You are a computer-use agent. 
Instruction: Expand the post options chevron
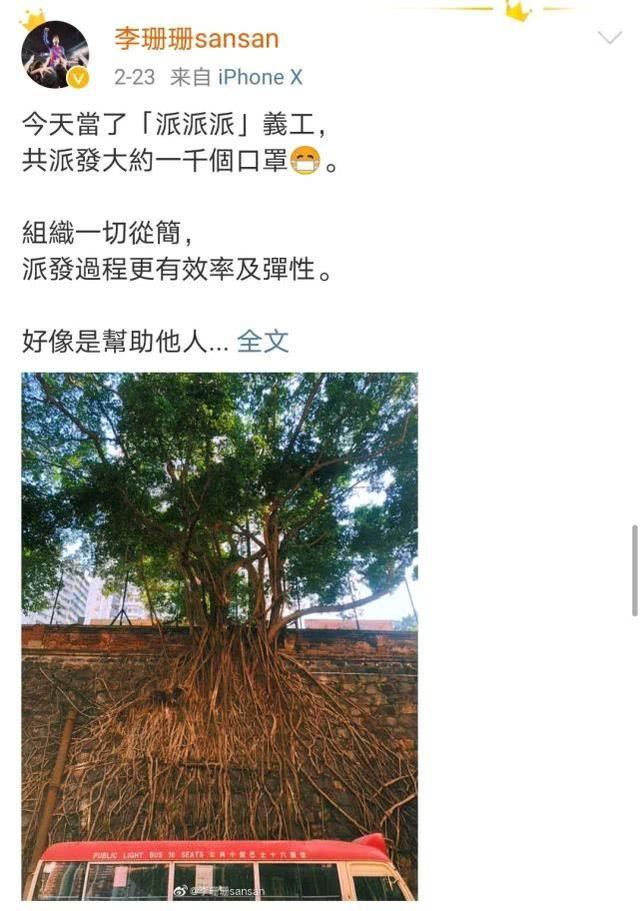click(609, 38)
